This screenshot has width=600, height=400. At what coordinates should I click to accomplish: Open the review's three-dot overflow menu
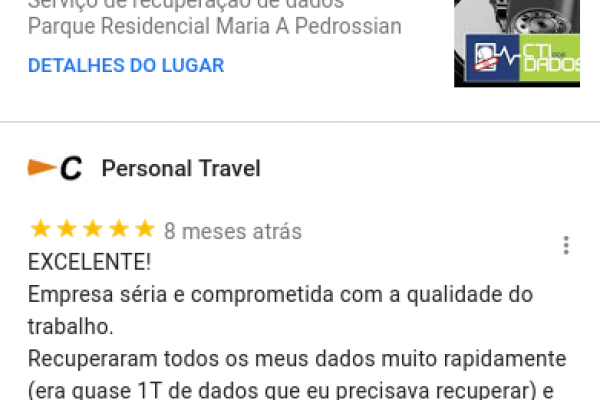[566, 245]
